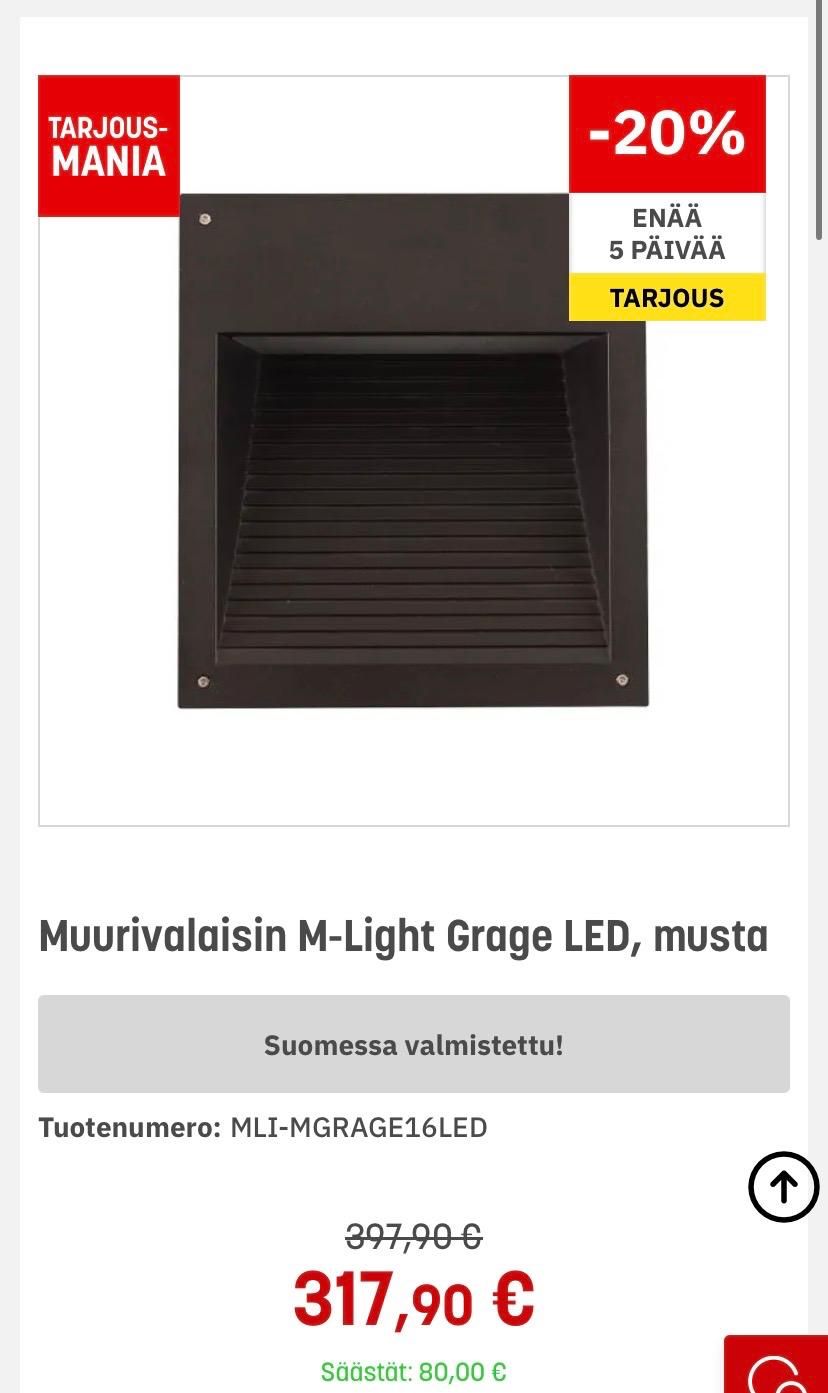Tap the scroll-to-top arrow button

point(783,1187)
